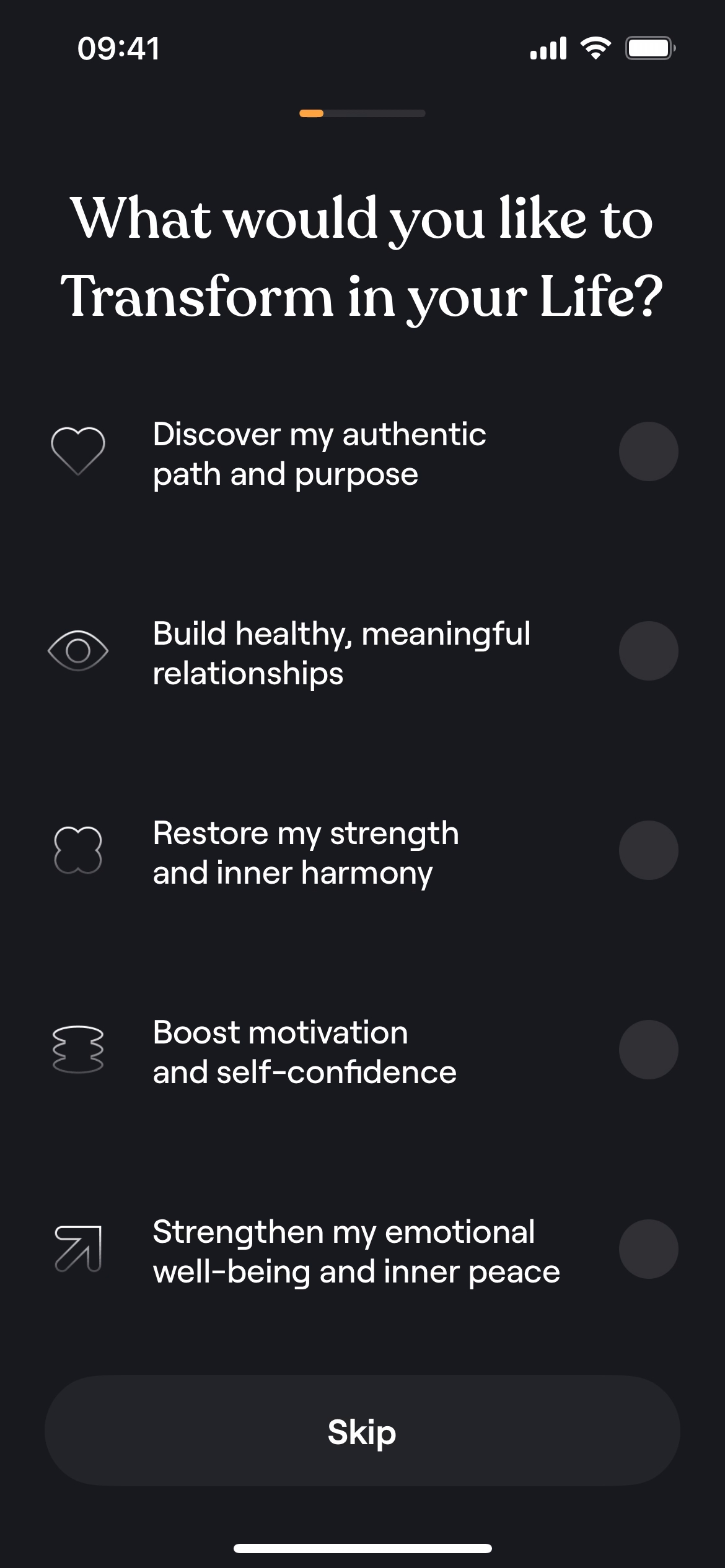Select Discover my authentic path and purpose
Viewport: 725px width, 1568px height.
648,451
